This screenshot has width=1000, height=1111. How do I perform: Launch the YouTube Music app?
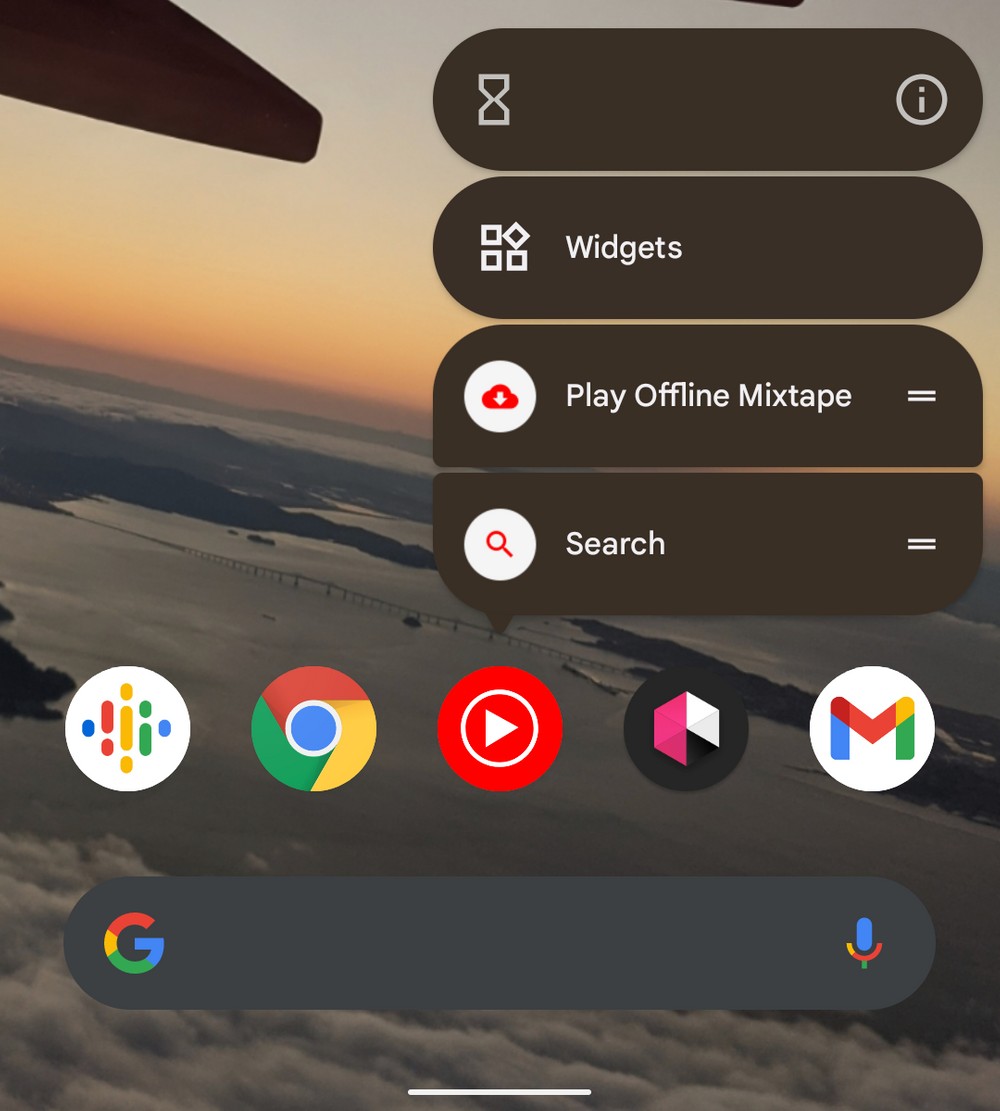pos(500,728)
